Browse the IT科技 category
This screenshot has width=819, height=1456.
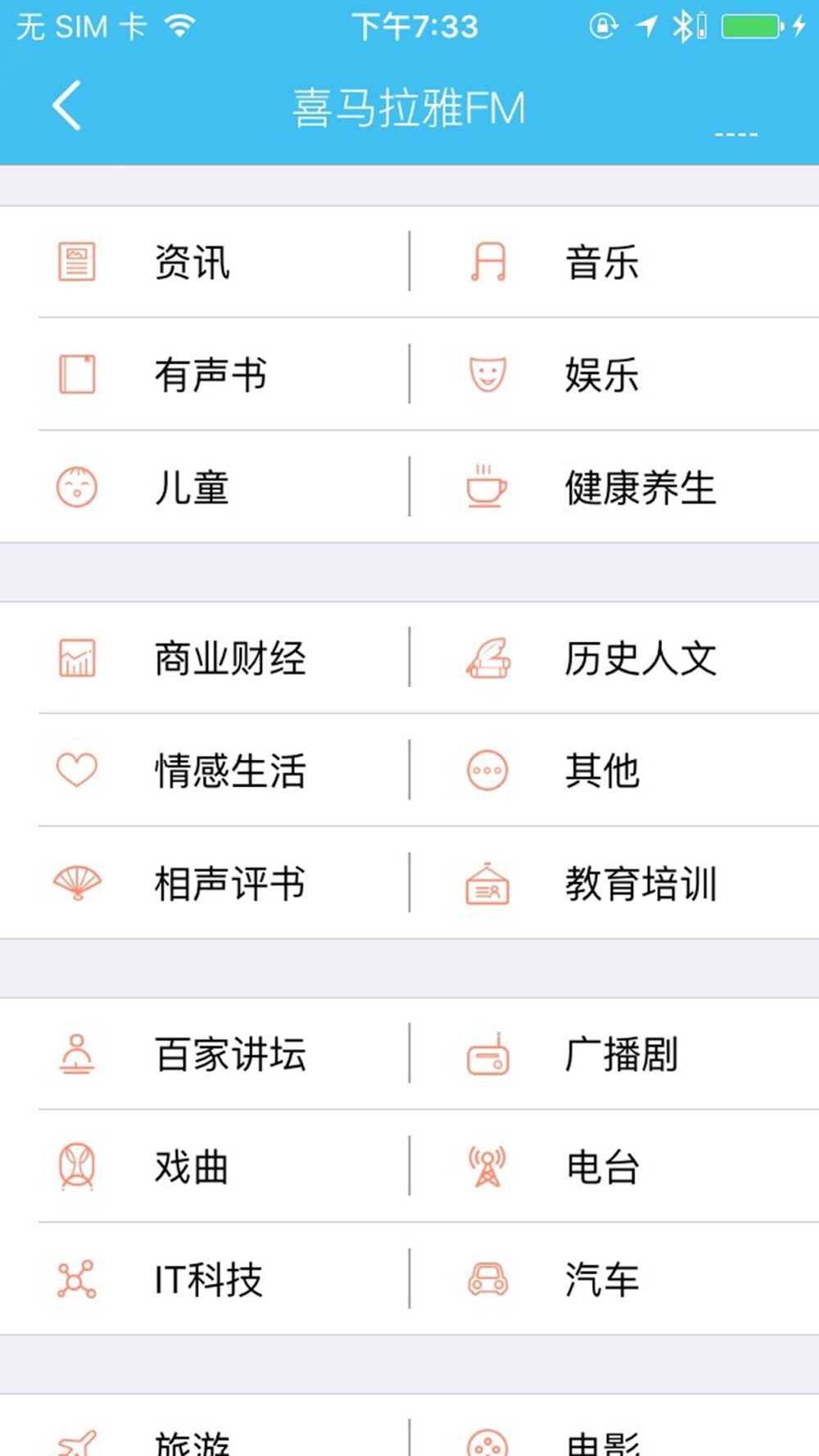pos(209,1279)
